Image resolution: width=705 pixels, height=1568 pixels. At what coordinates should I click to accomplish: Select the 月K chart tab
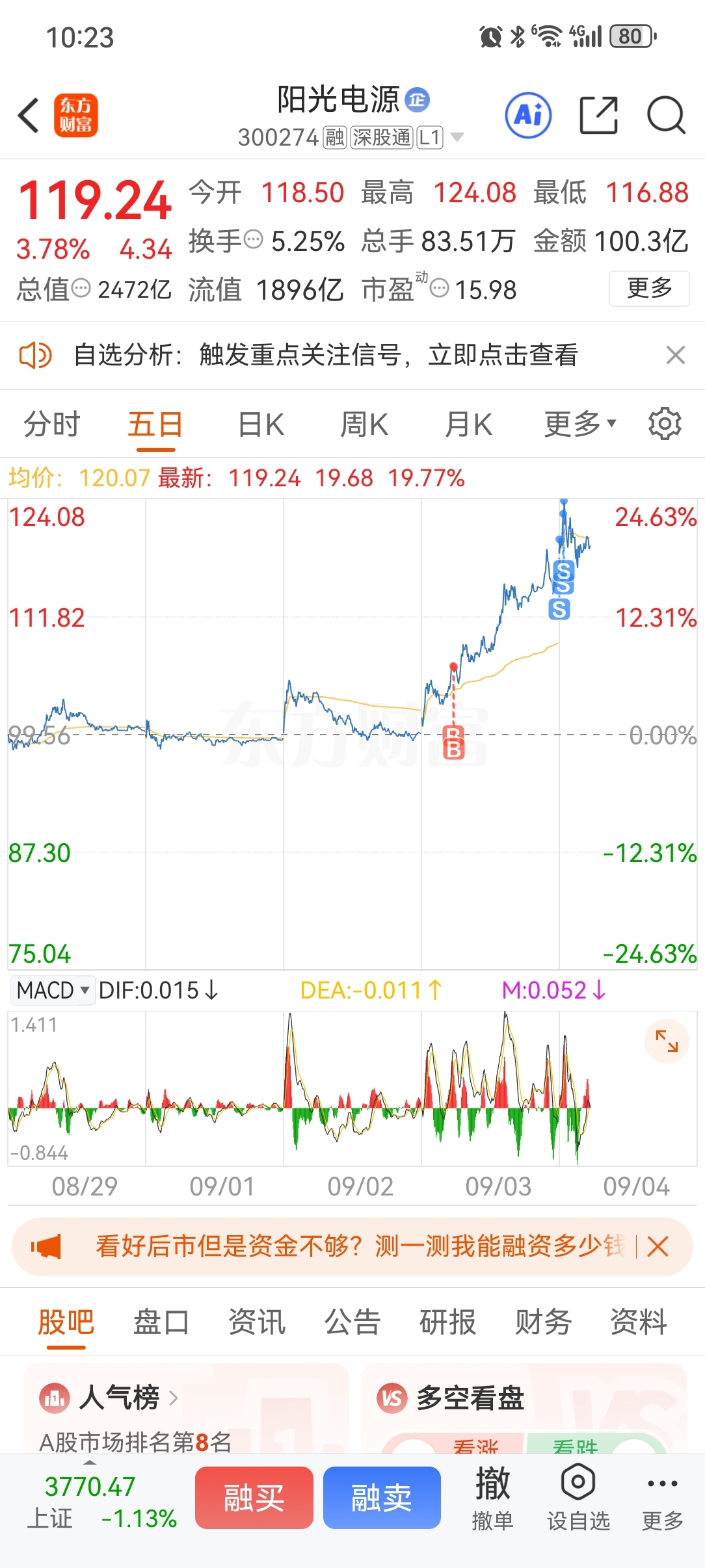pyautogui.click(x=468, y=425)
